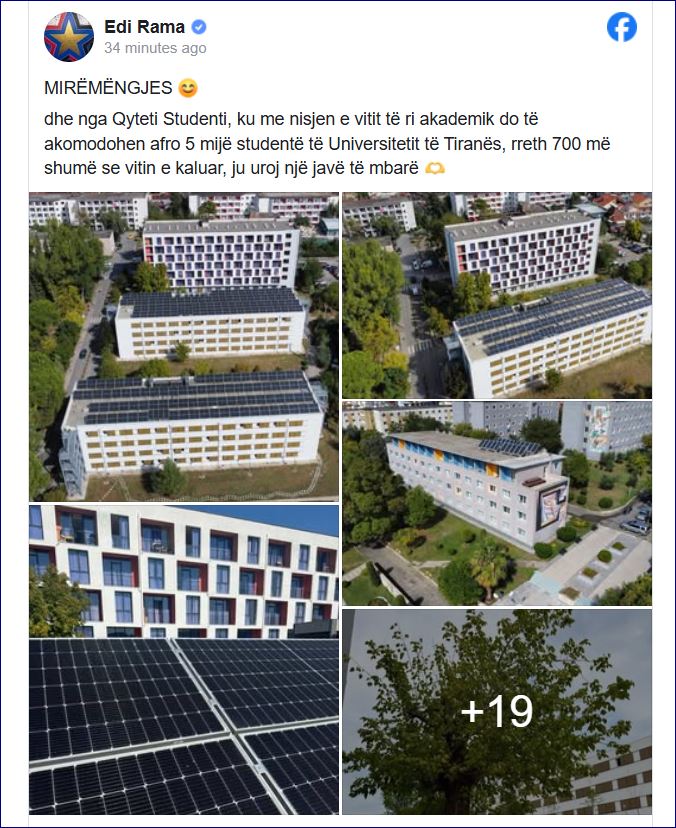Open Edi Rama's profile picture
676x828 pixels.
[x=68, y=37]
